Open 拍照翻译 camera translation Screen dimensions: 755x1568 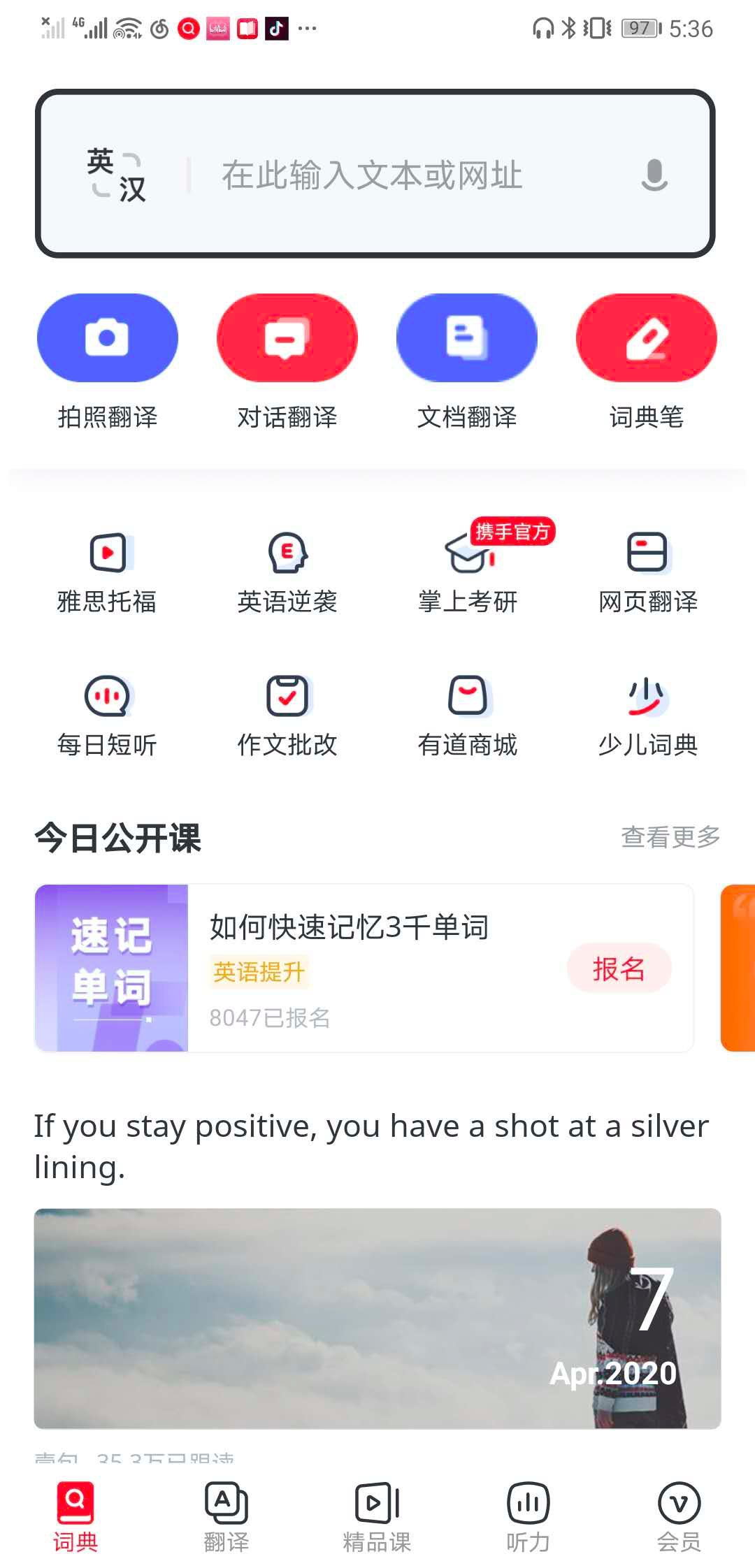[x=108, y=338]
